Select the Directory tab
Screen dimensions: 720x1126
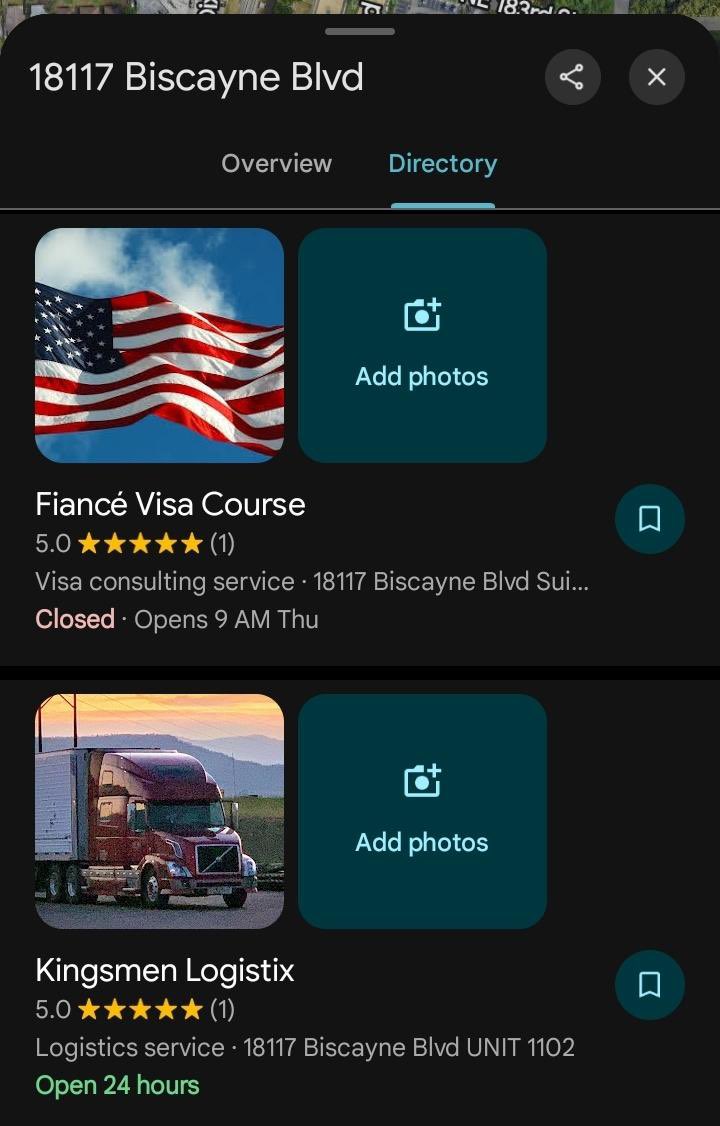442,164
